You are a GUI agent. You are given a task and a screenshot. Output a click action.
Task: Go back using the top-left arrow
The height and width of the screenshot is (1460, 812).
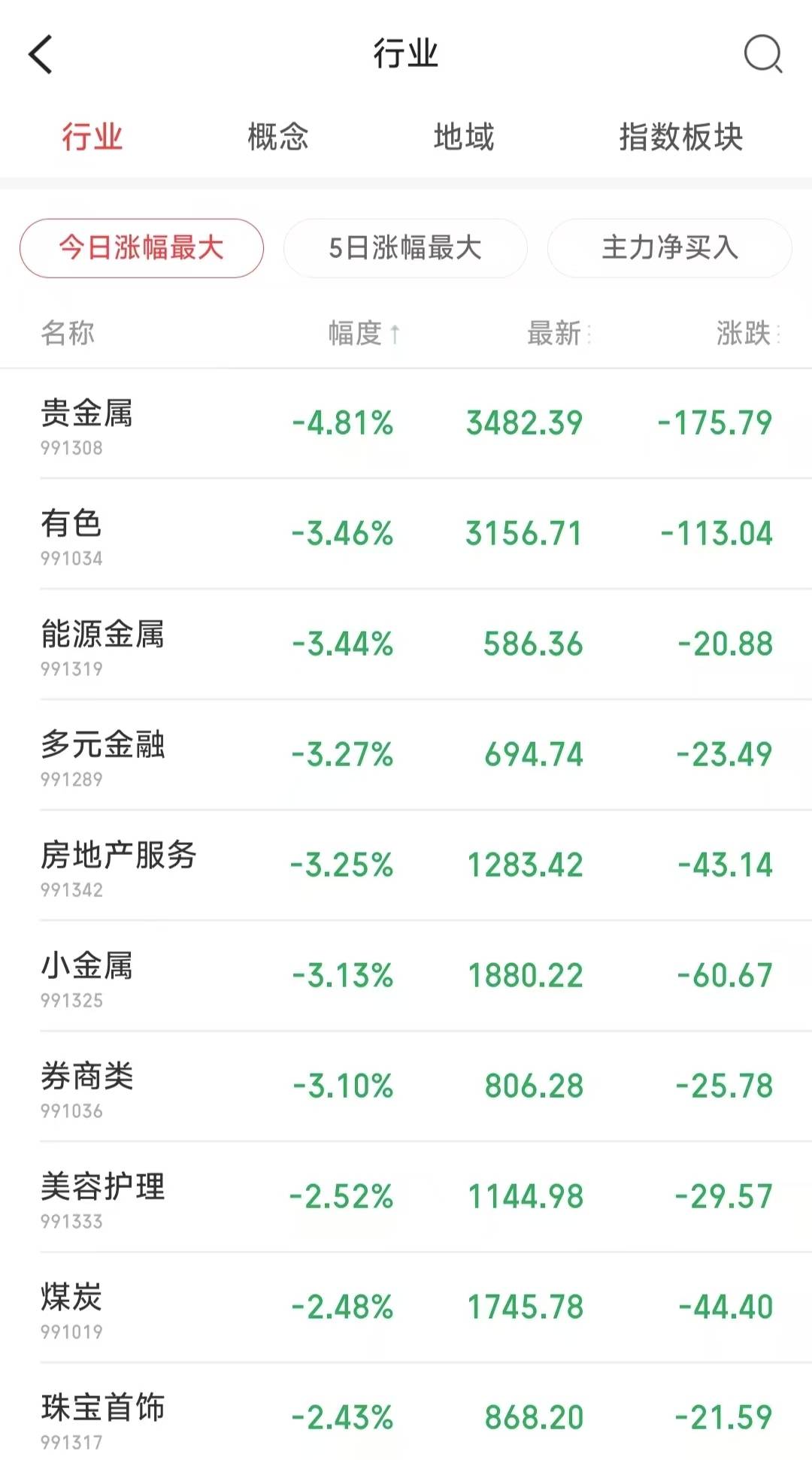tap(41, 55)
